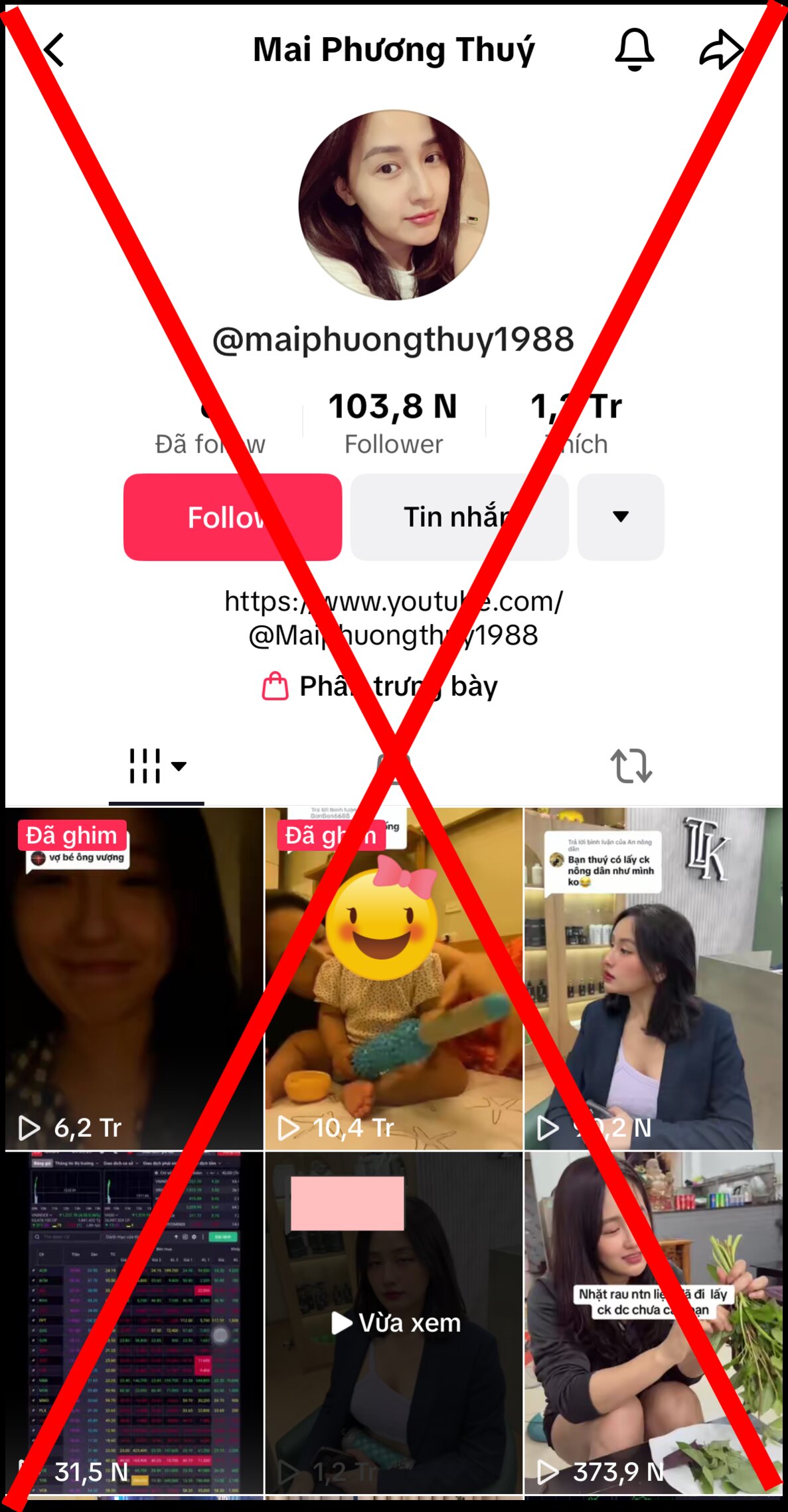Screen dimensions: 788x1512
Task: Open the notifications bell for this profile
Action: click(635, 50)
